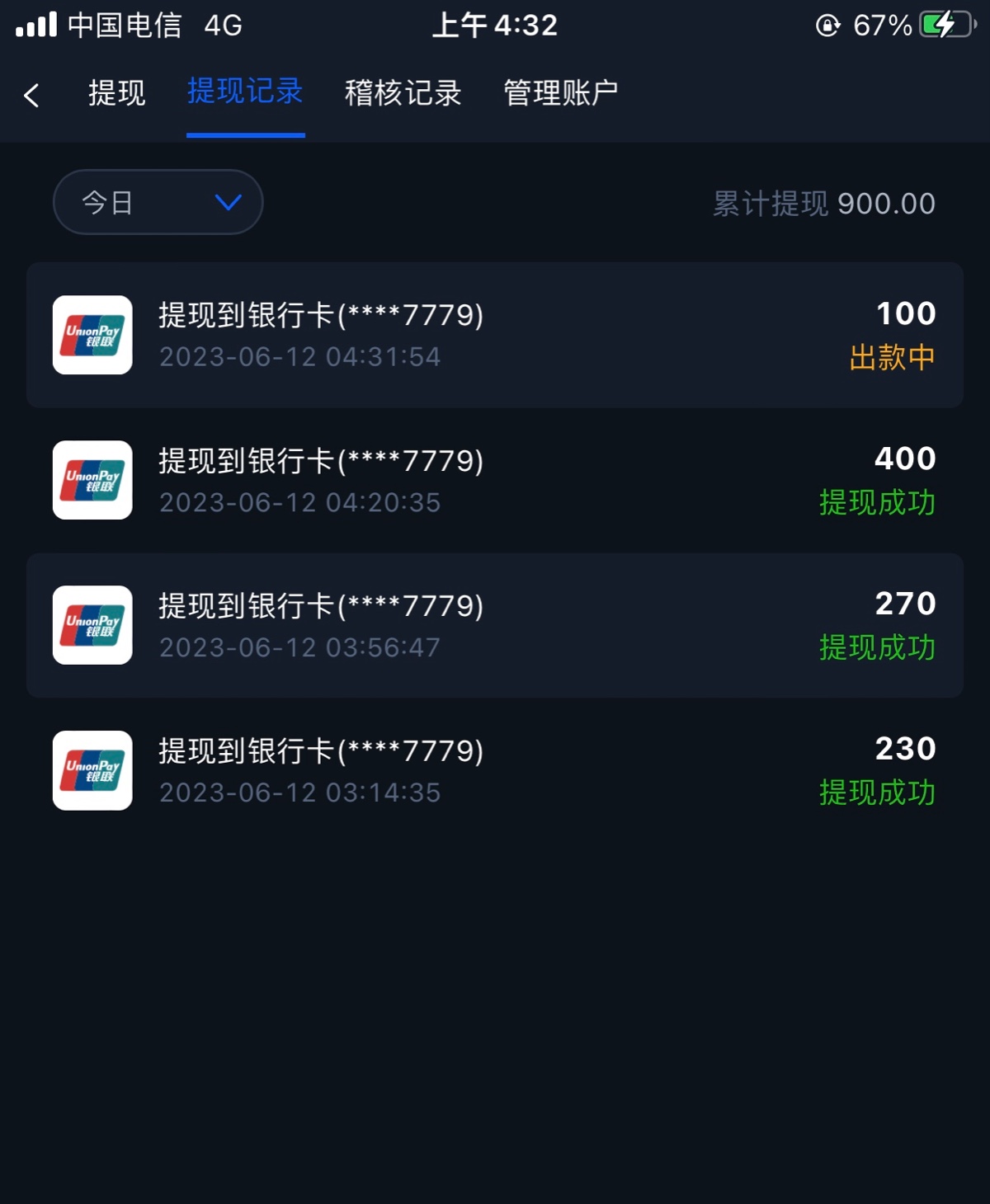Go back using the top-left arrow
This screenshot has width=990, height=1204.
click(x=32, y=95)
